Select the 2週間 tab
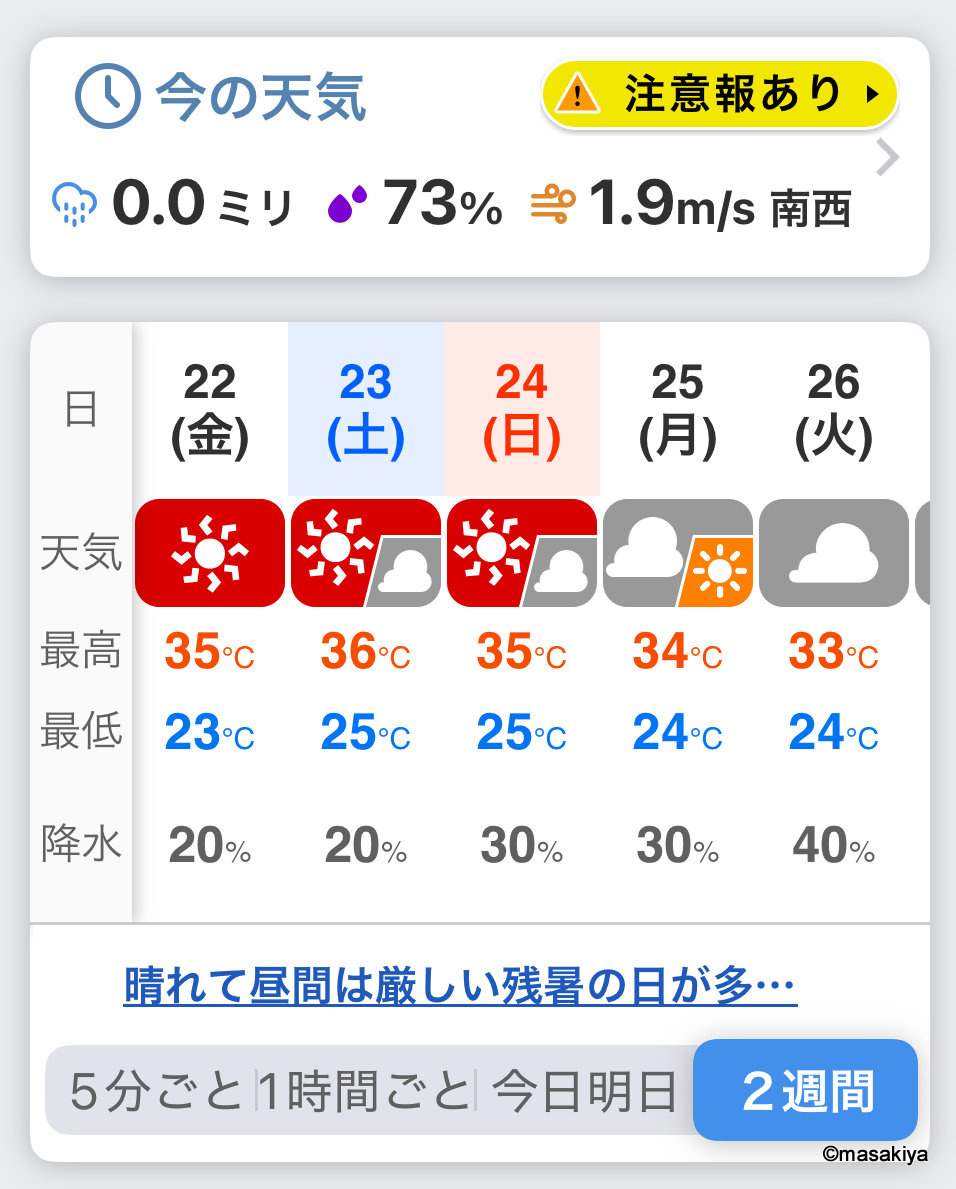The image size is (956, 1189). (x=806, y=1091)
